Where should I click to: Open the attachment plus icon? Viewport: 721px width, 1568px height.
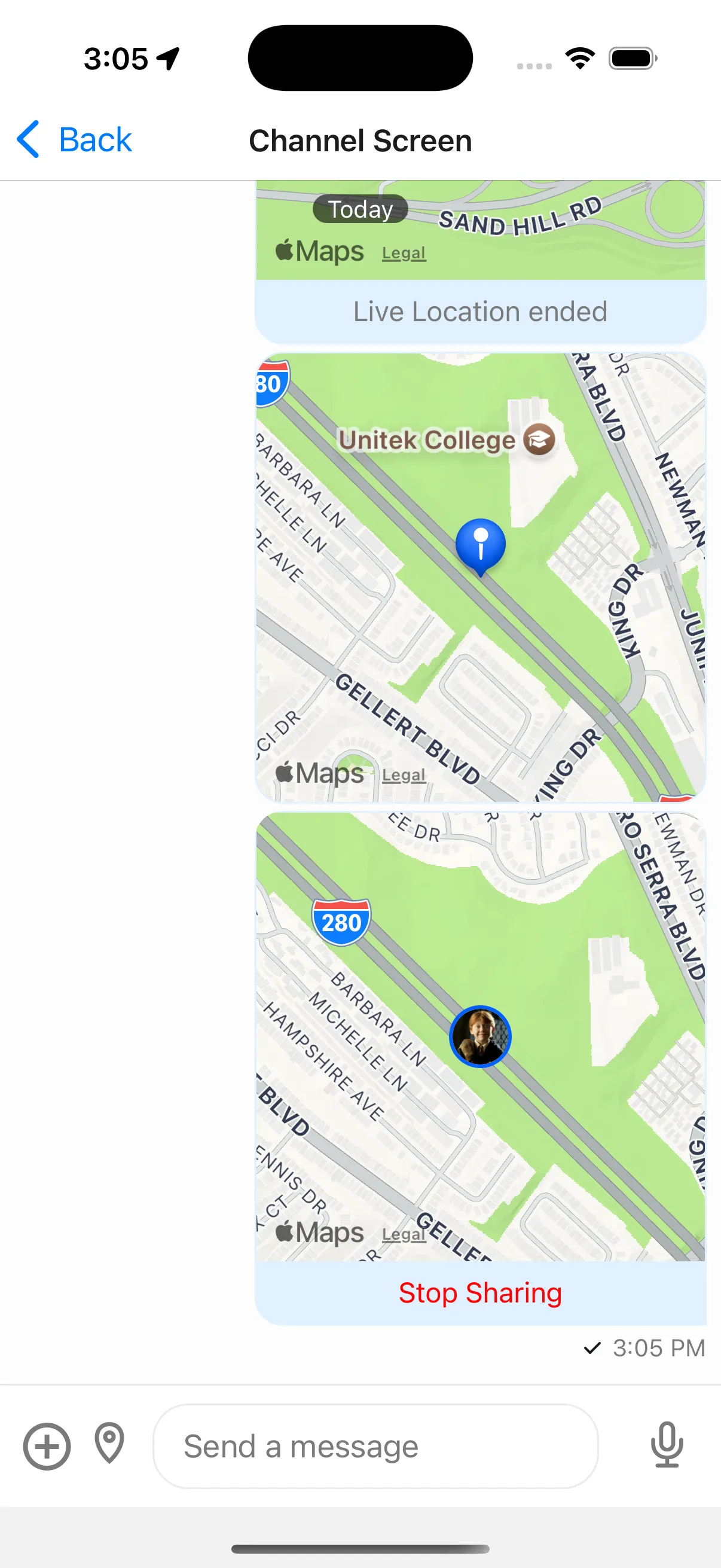coord(46,1447)
